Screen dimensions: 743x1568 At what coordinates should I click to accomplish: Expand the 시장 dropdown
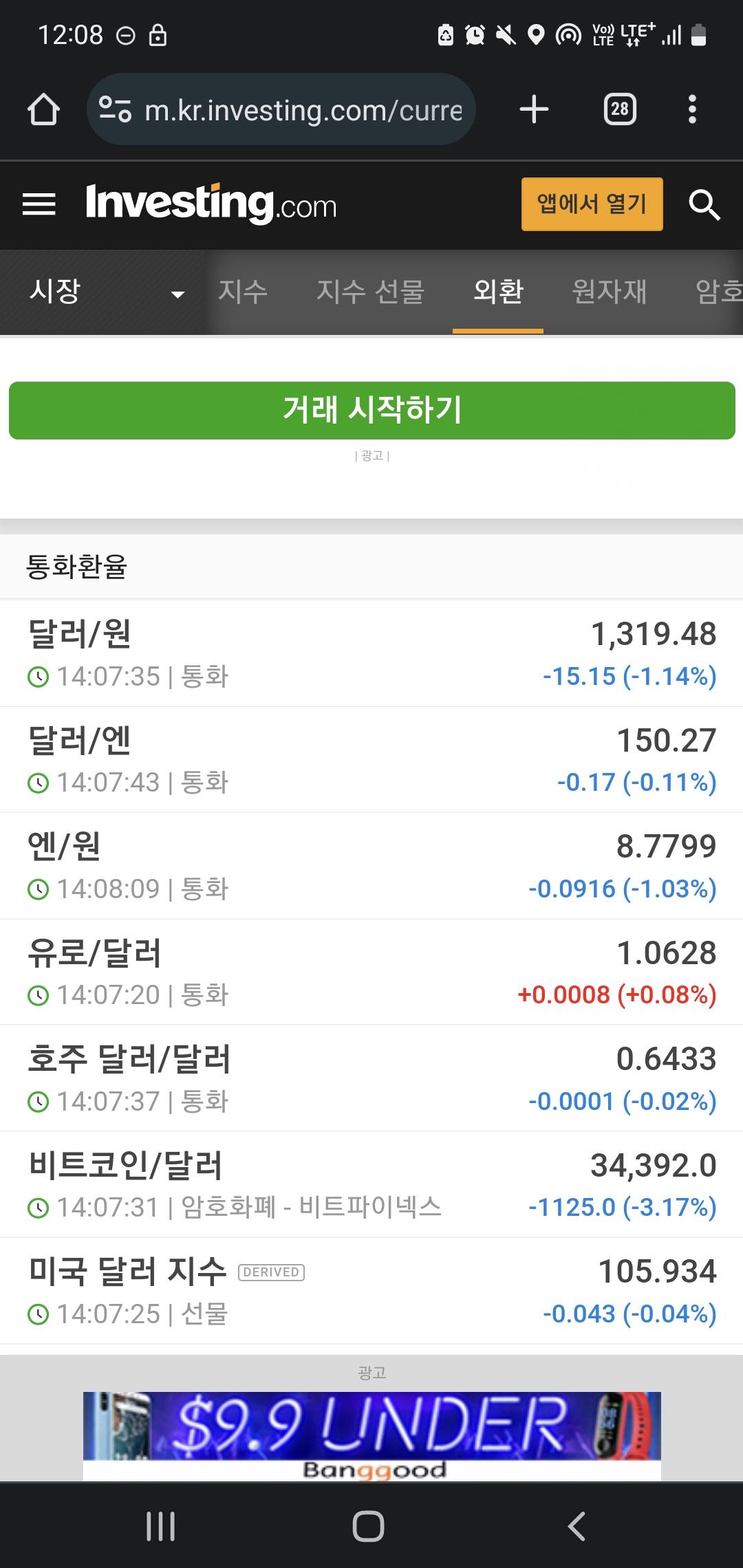pyautogui.click(x=107, y=292)
